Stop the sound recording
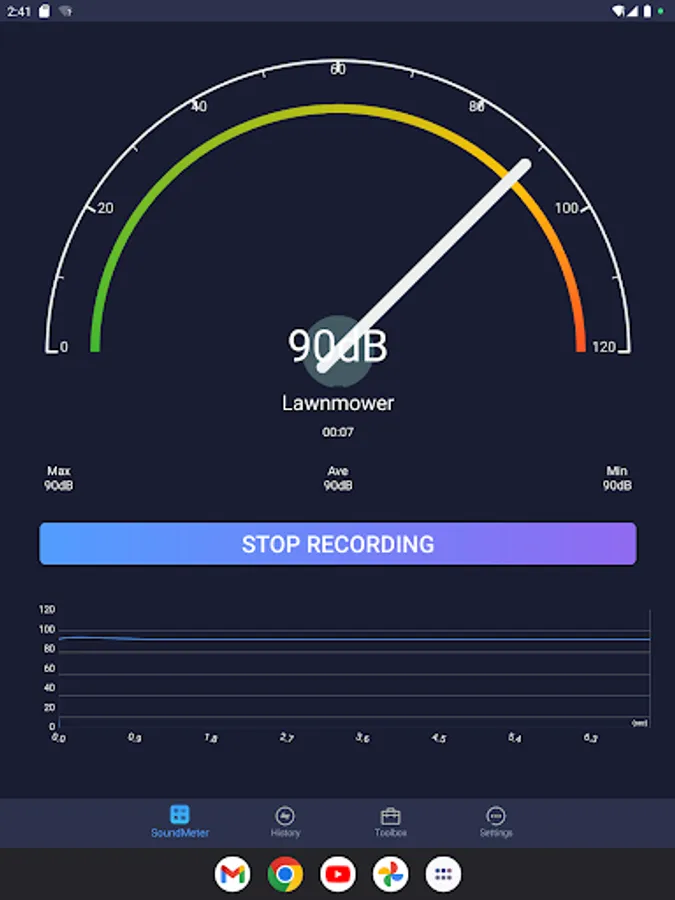 point(337,544)
